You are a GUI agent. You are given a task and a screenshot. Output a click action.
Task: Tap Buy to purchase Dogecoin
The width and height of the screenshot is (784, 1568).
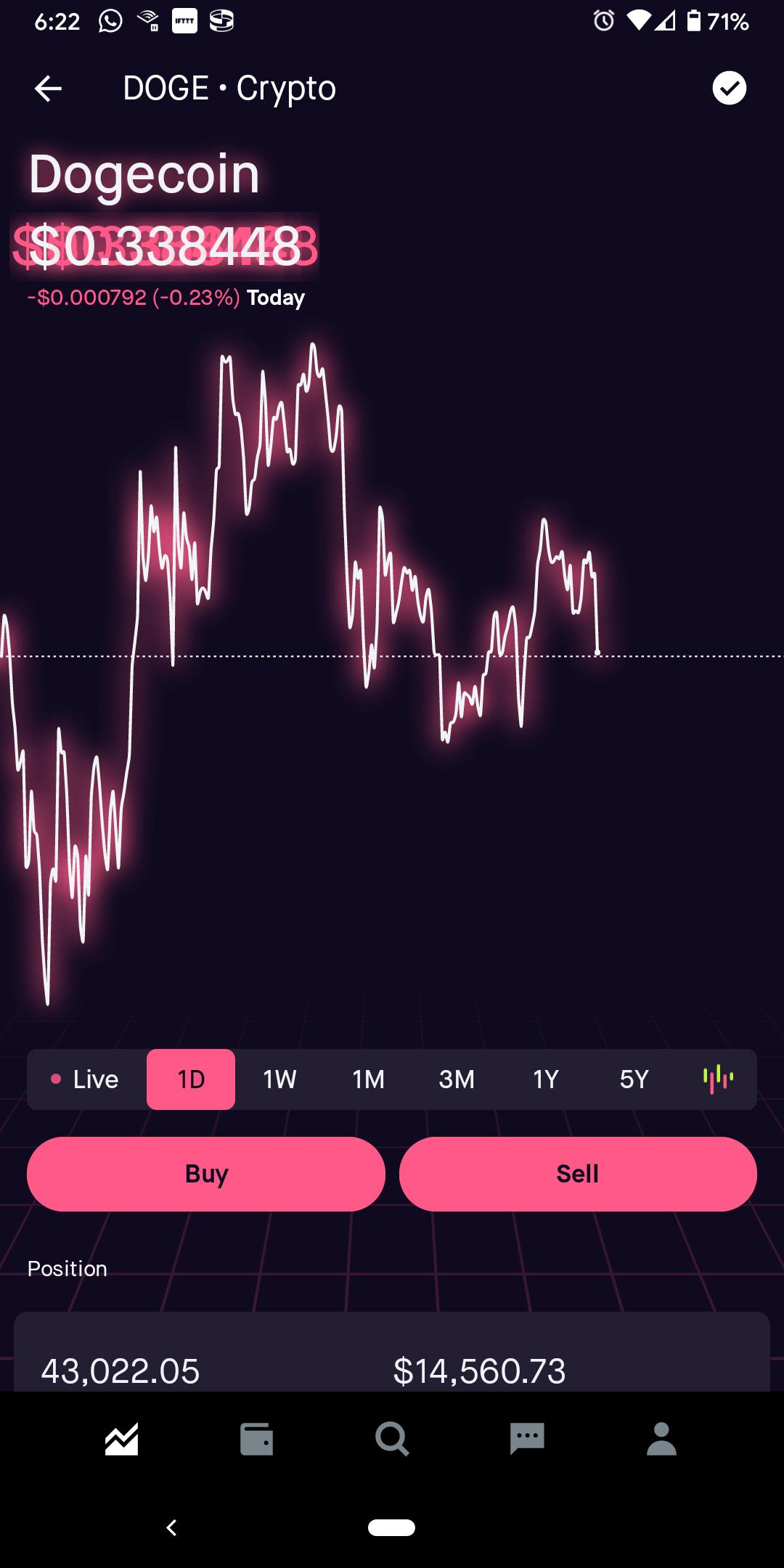click(206, 1174)
